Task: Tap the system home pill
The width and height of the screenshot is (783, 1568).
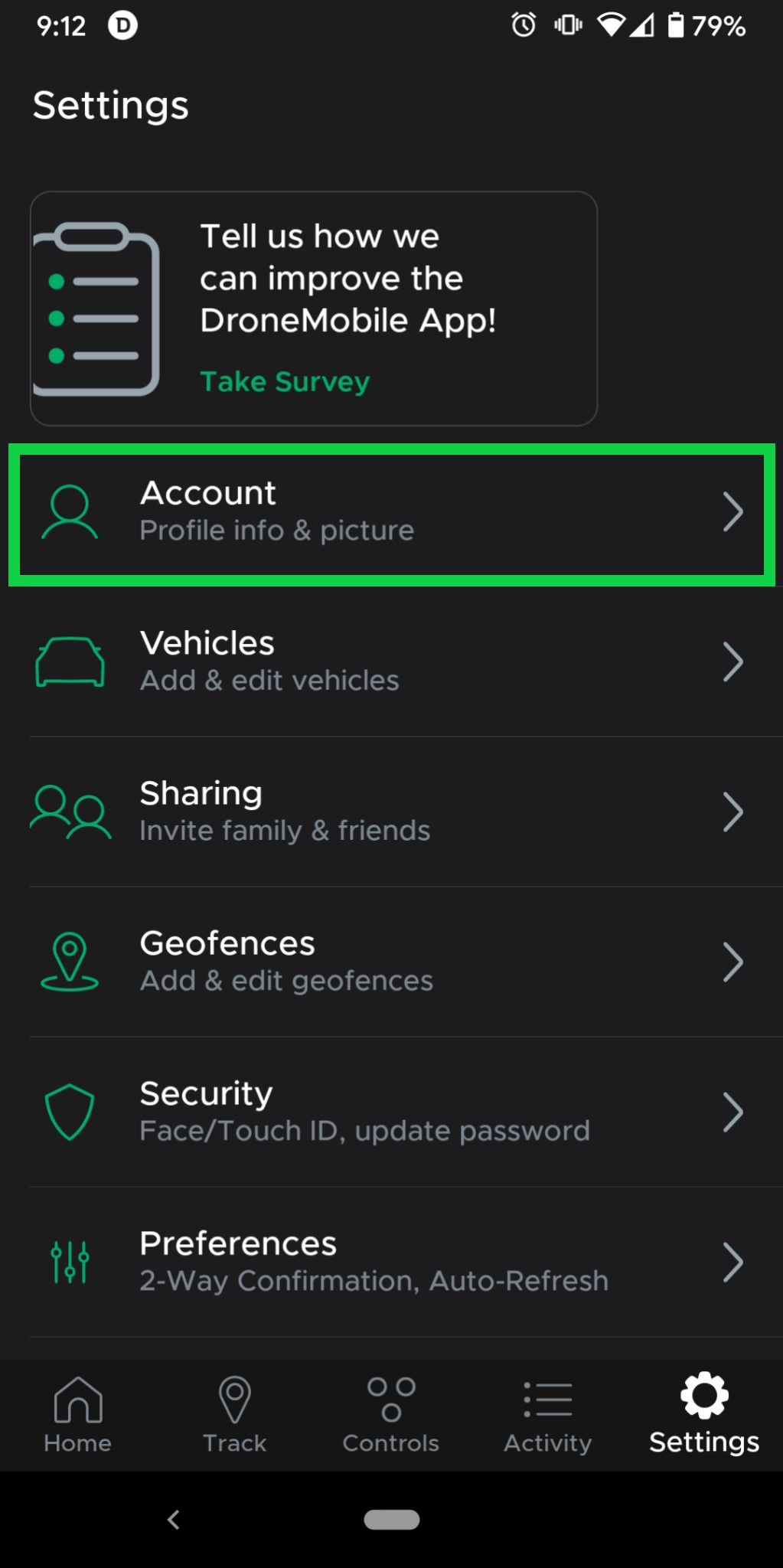Action: click(391, 1520)
